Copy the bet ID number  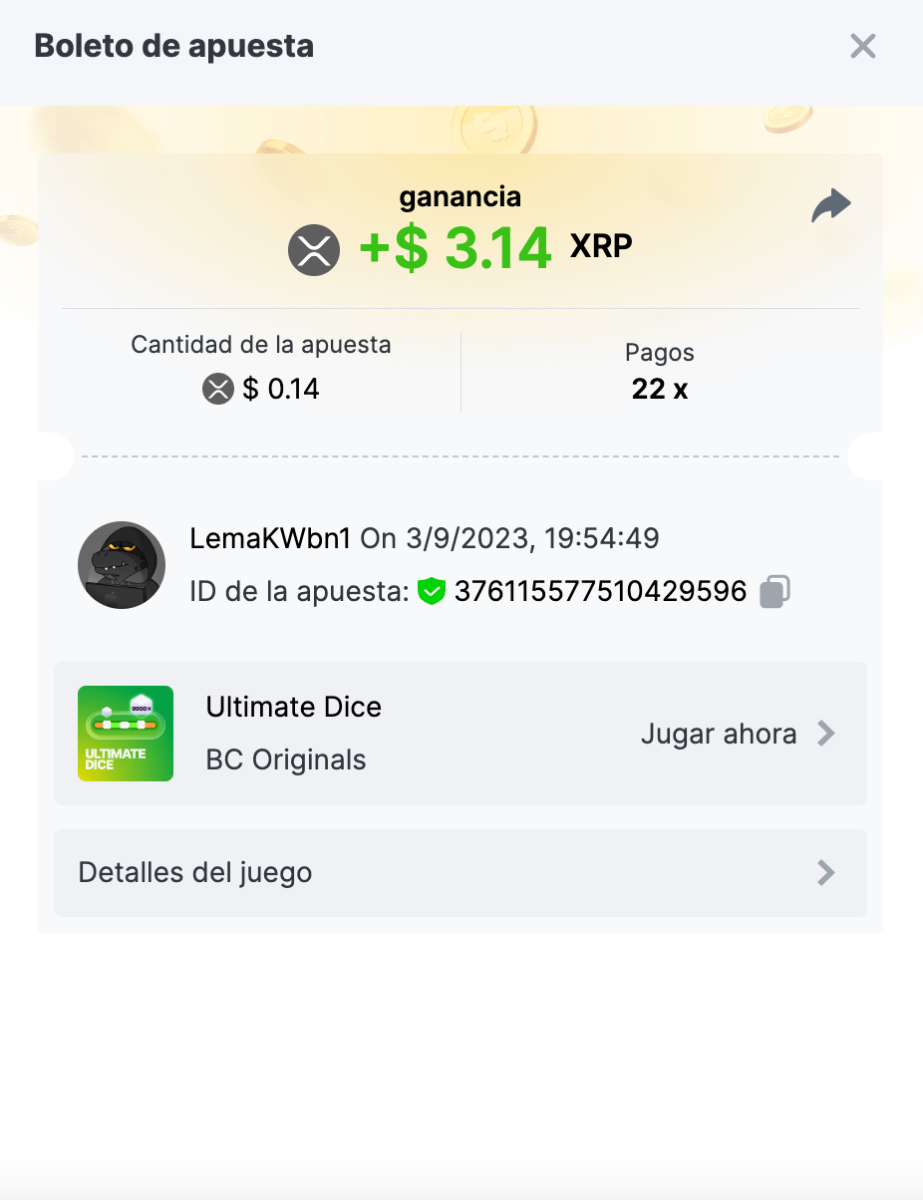(x=775, y=592)
